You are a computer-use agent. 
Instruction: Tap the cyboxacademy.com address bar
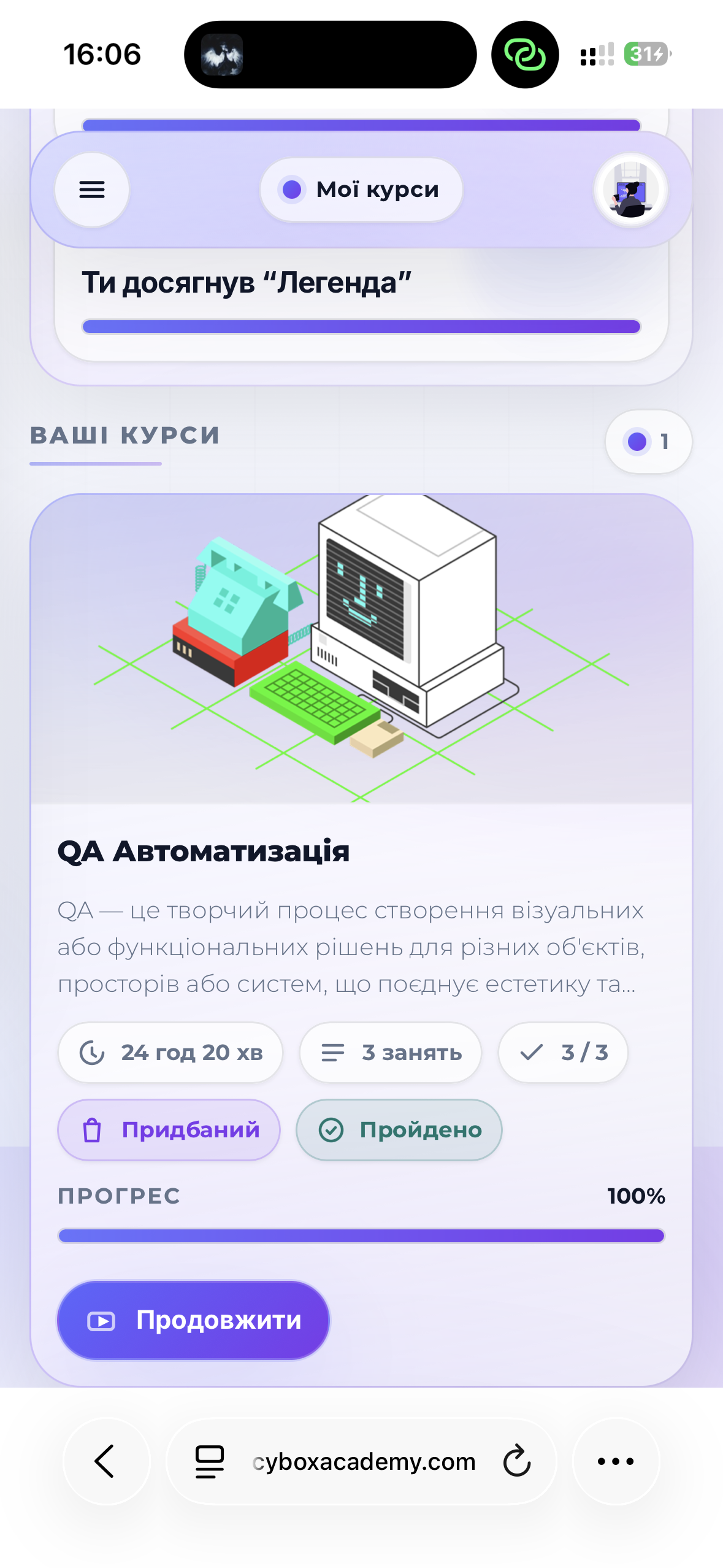point(364,1462)
